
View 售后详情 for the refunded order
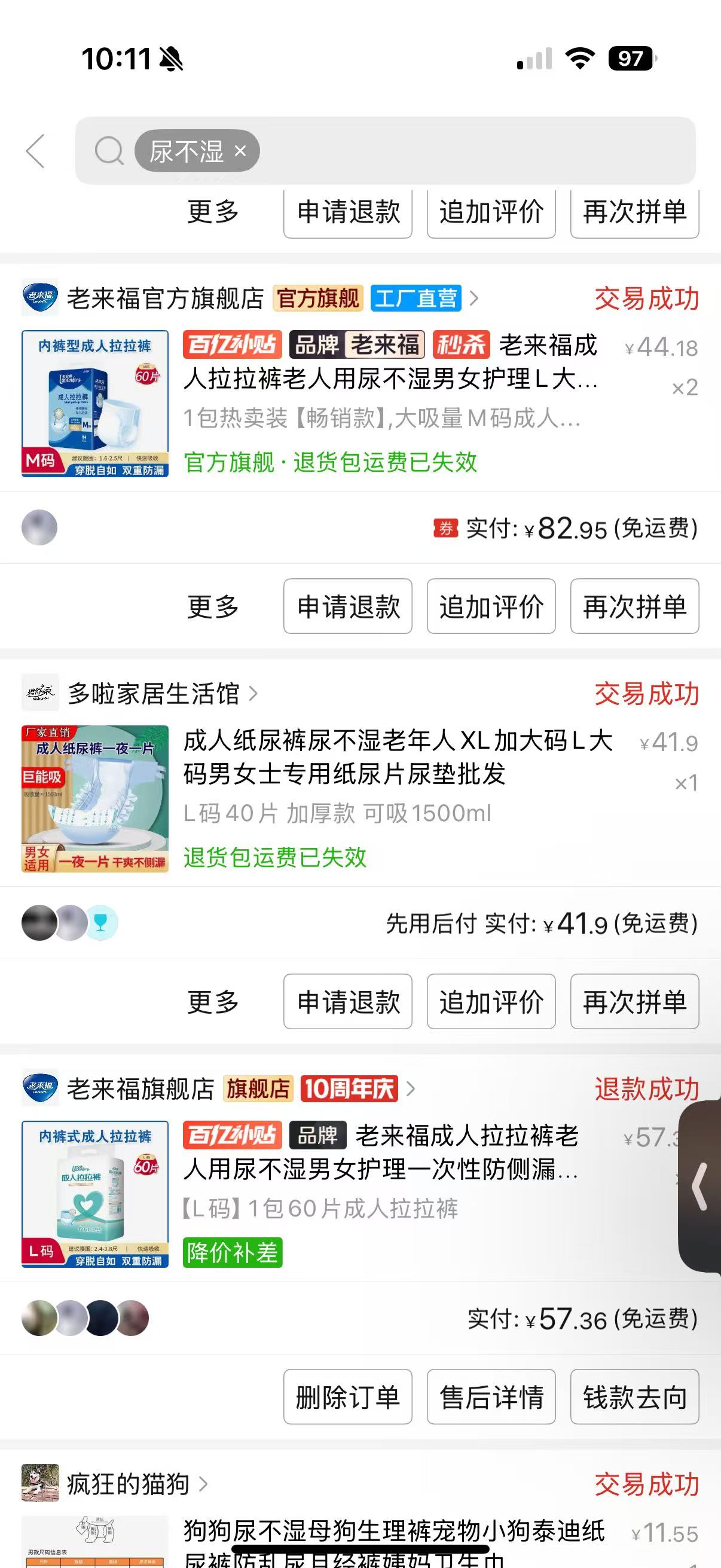click(491, 1397)
